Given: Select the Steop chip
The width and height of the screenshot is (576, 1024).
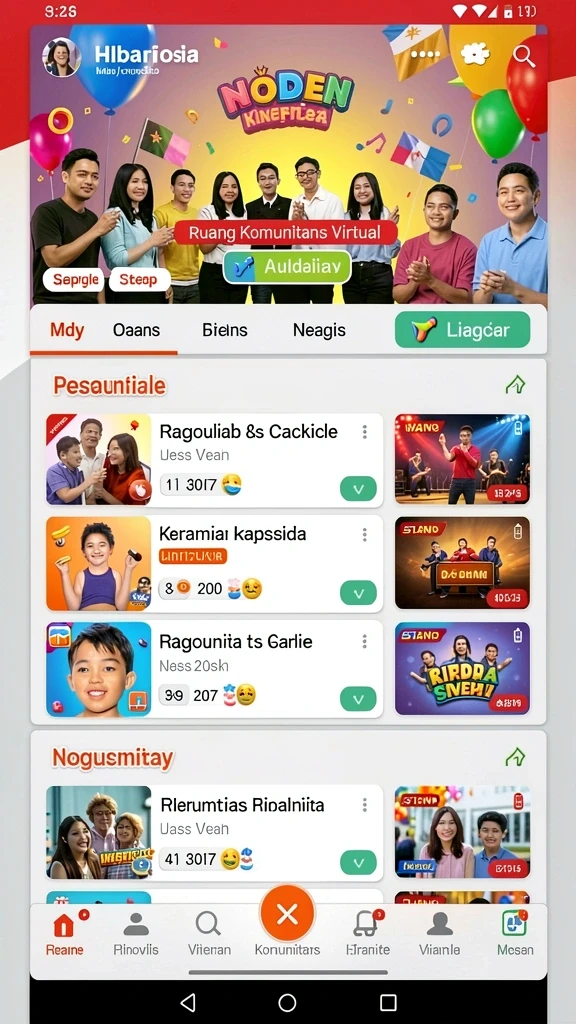Looking at the screenshot, I should (139, 280).
